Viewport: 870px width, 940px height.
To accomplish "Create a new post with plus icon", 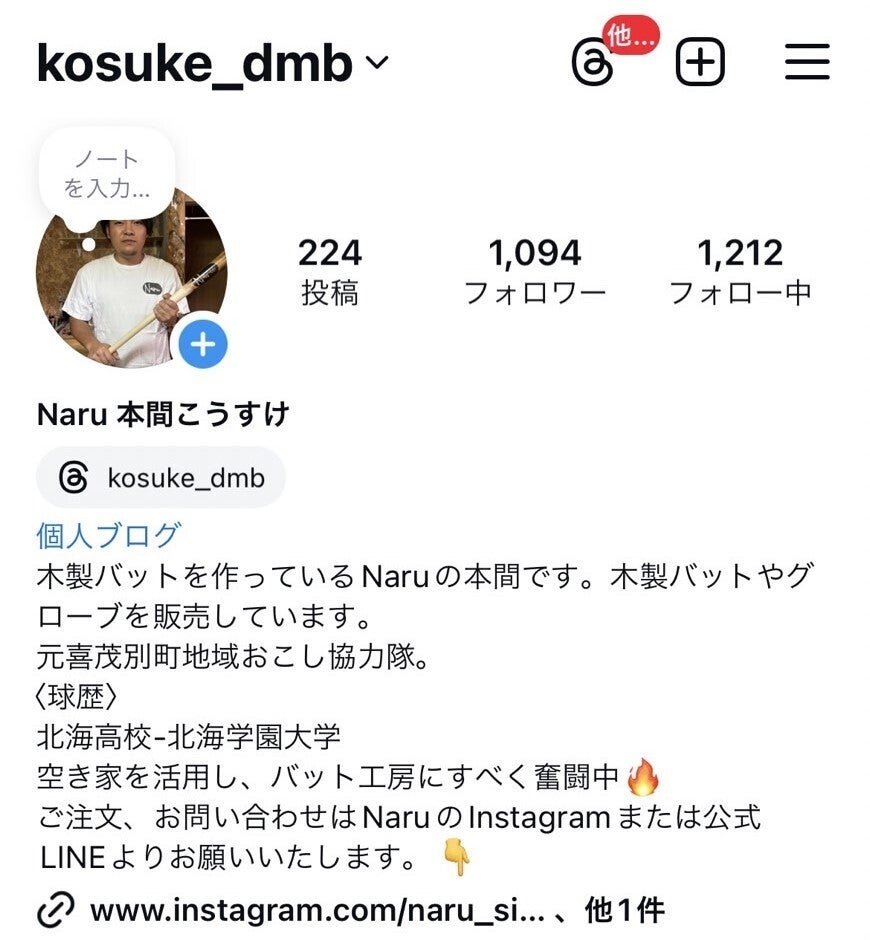I will pos(700,63).
